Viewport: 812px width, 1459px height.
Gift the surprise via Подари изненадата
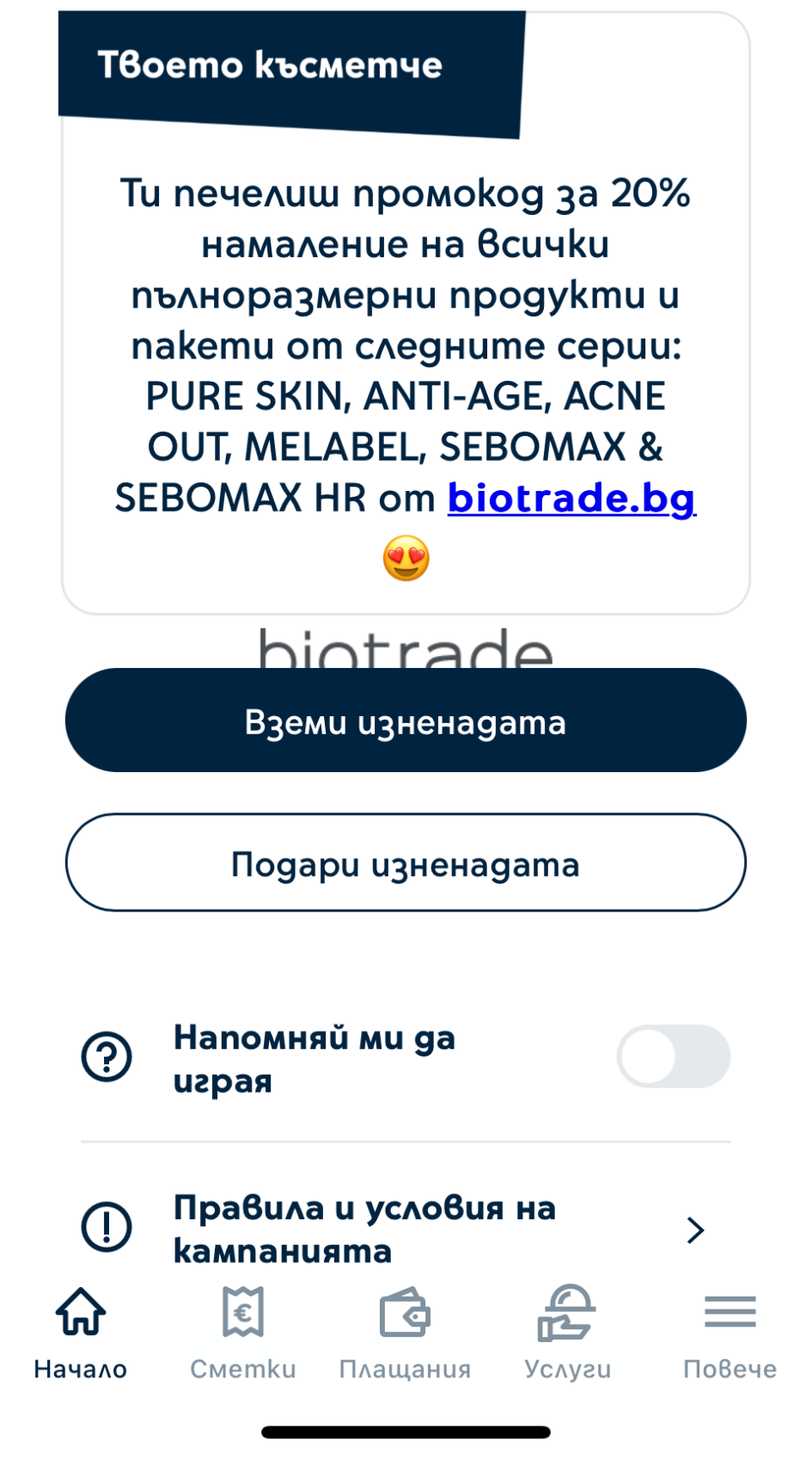pyautogui.click(x=406, y=863)
